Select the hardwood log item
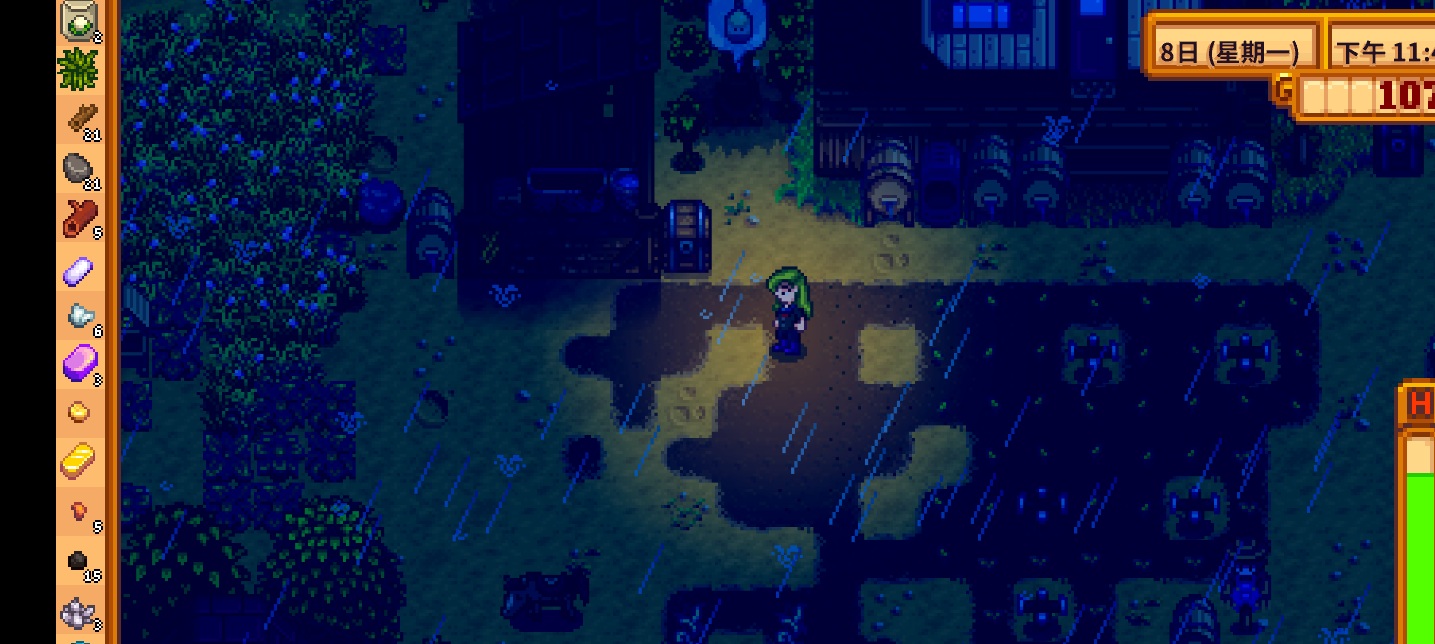 click(x=80, y=217)
